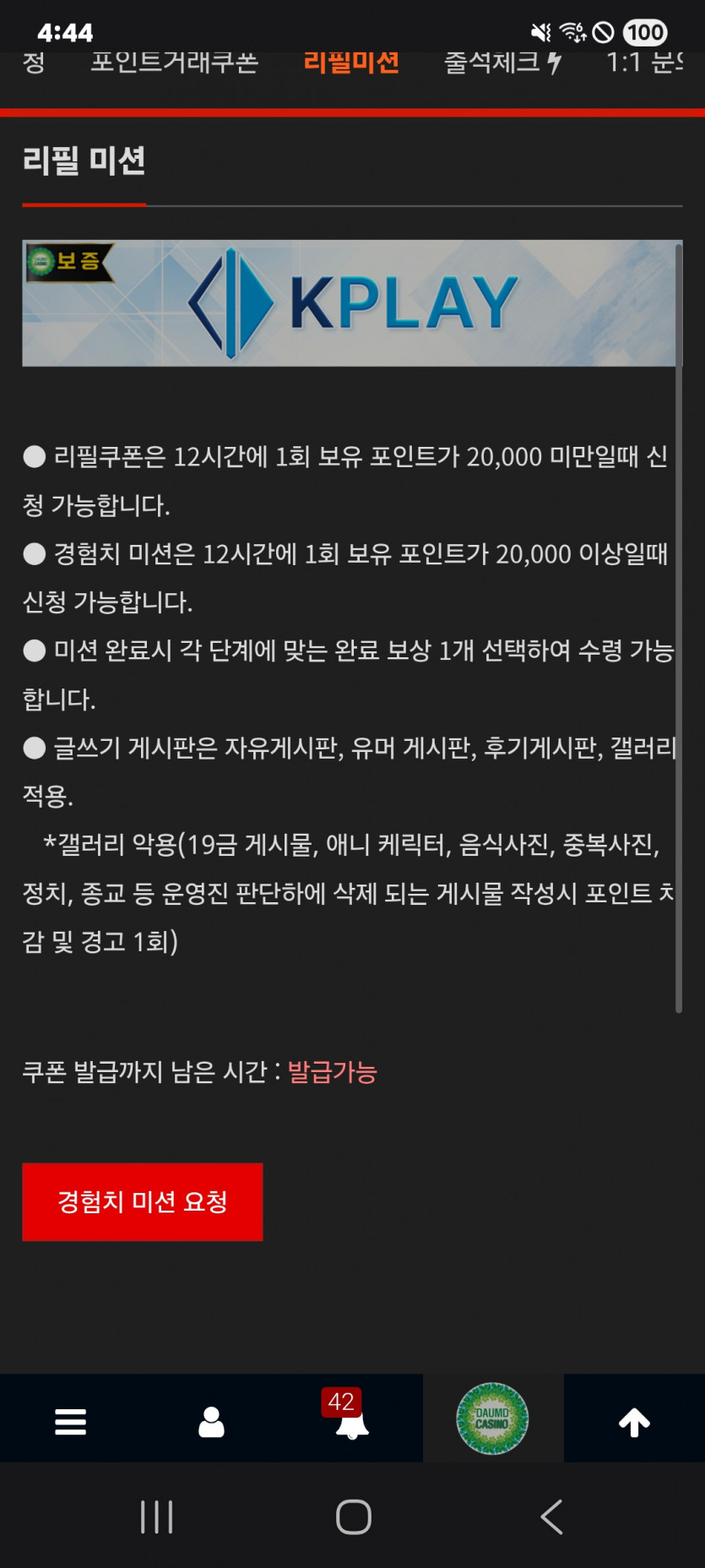
Task: Open recent apps via the recents button
Action: 155,1516
